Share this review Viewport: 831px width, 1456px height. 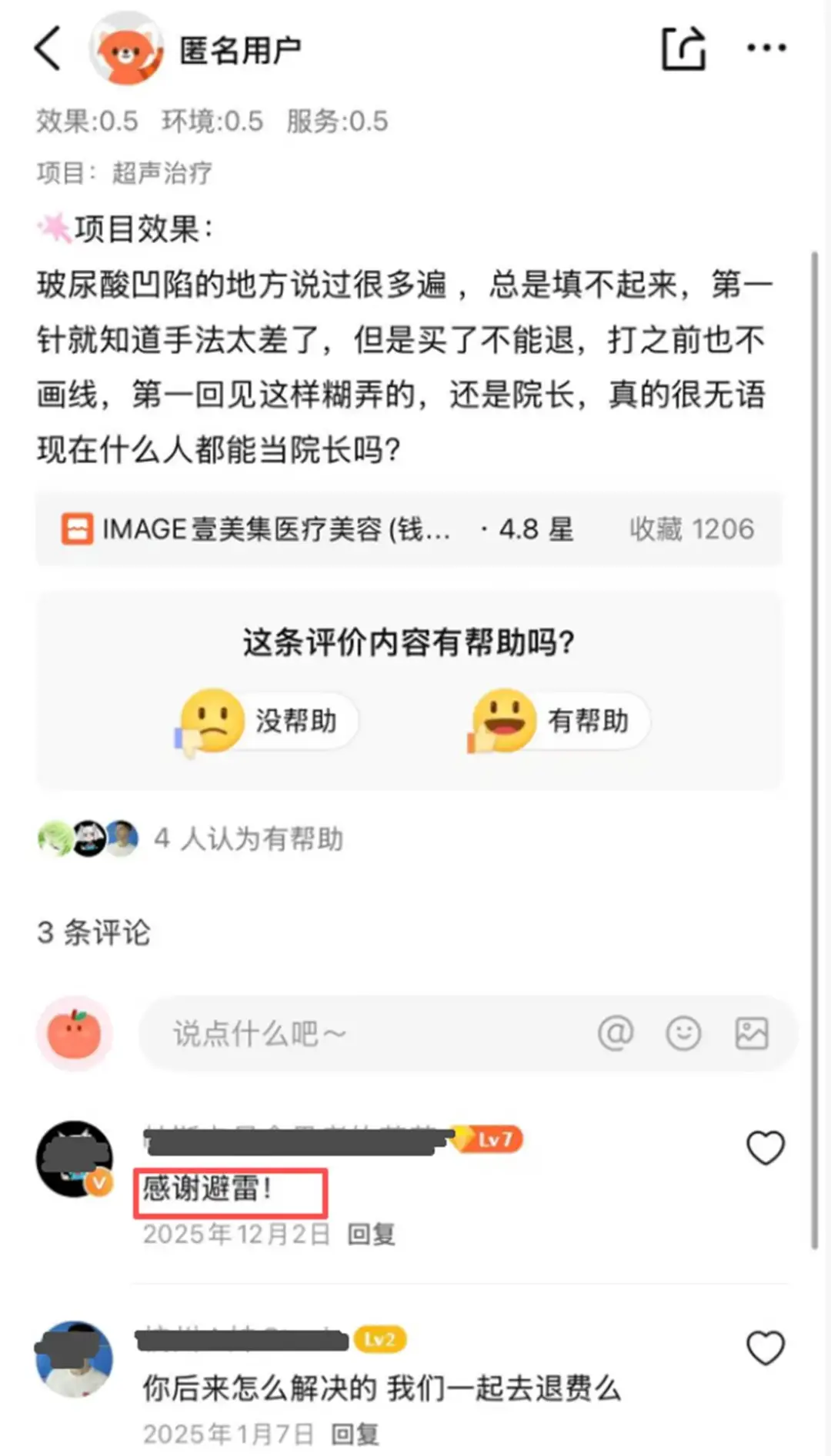pos(683,49)
